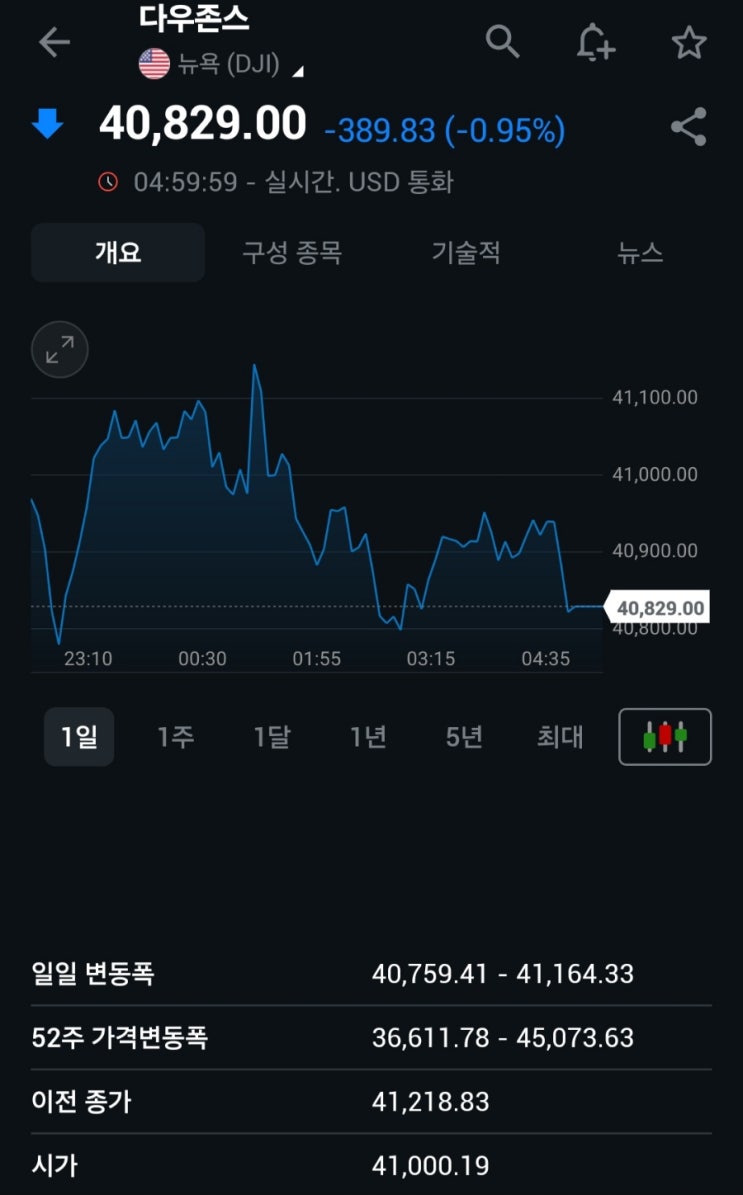The image size is (743, 1195).
Task: Switch to the candlestick chart view
Action: [x=665, y=737]
